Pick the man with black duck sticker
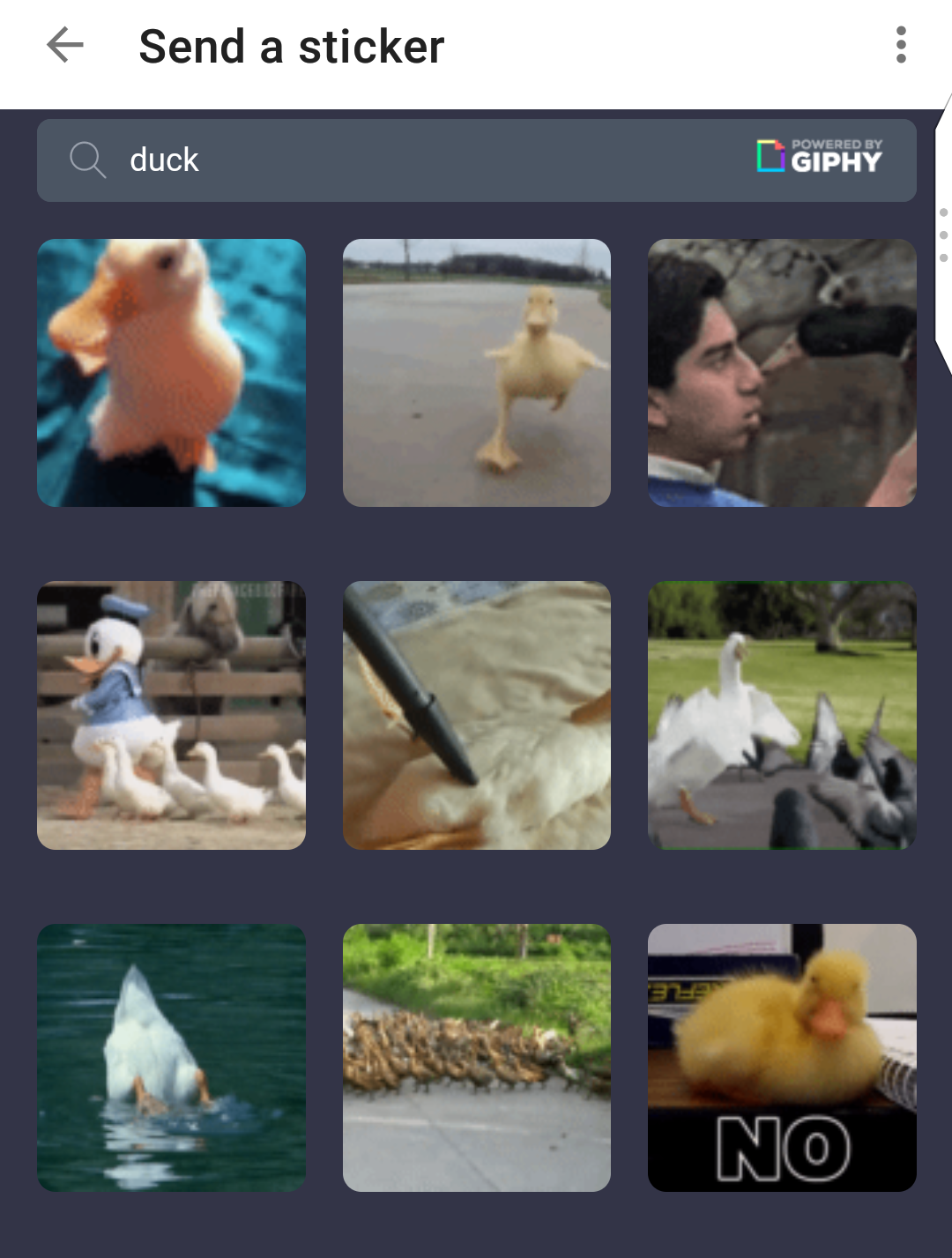952x1258 pixels. [782, 373]
